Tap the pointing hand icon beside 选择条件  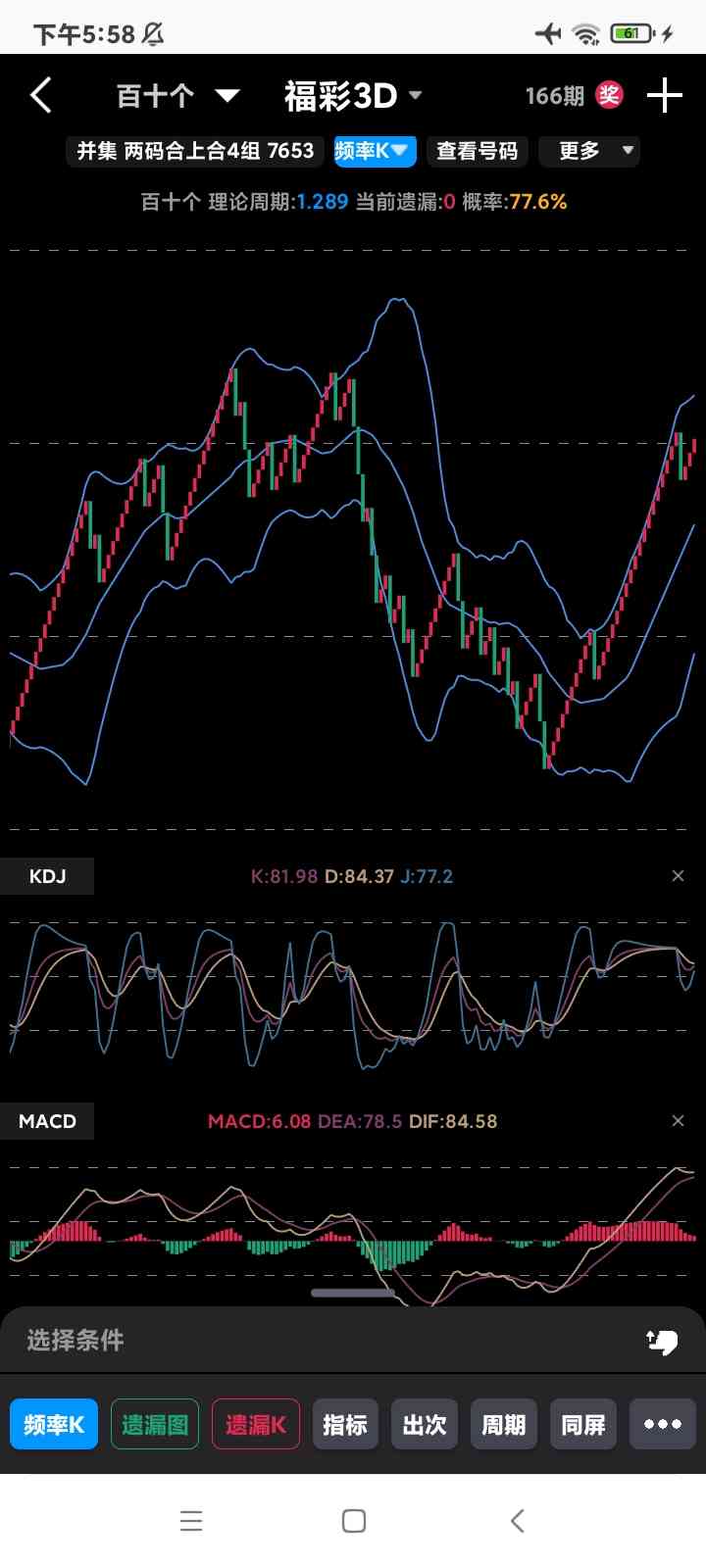point(663,1341)
